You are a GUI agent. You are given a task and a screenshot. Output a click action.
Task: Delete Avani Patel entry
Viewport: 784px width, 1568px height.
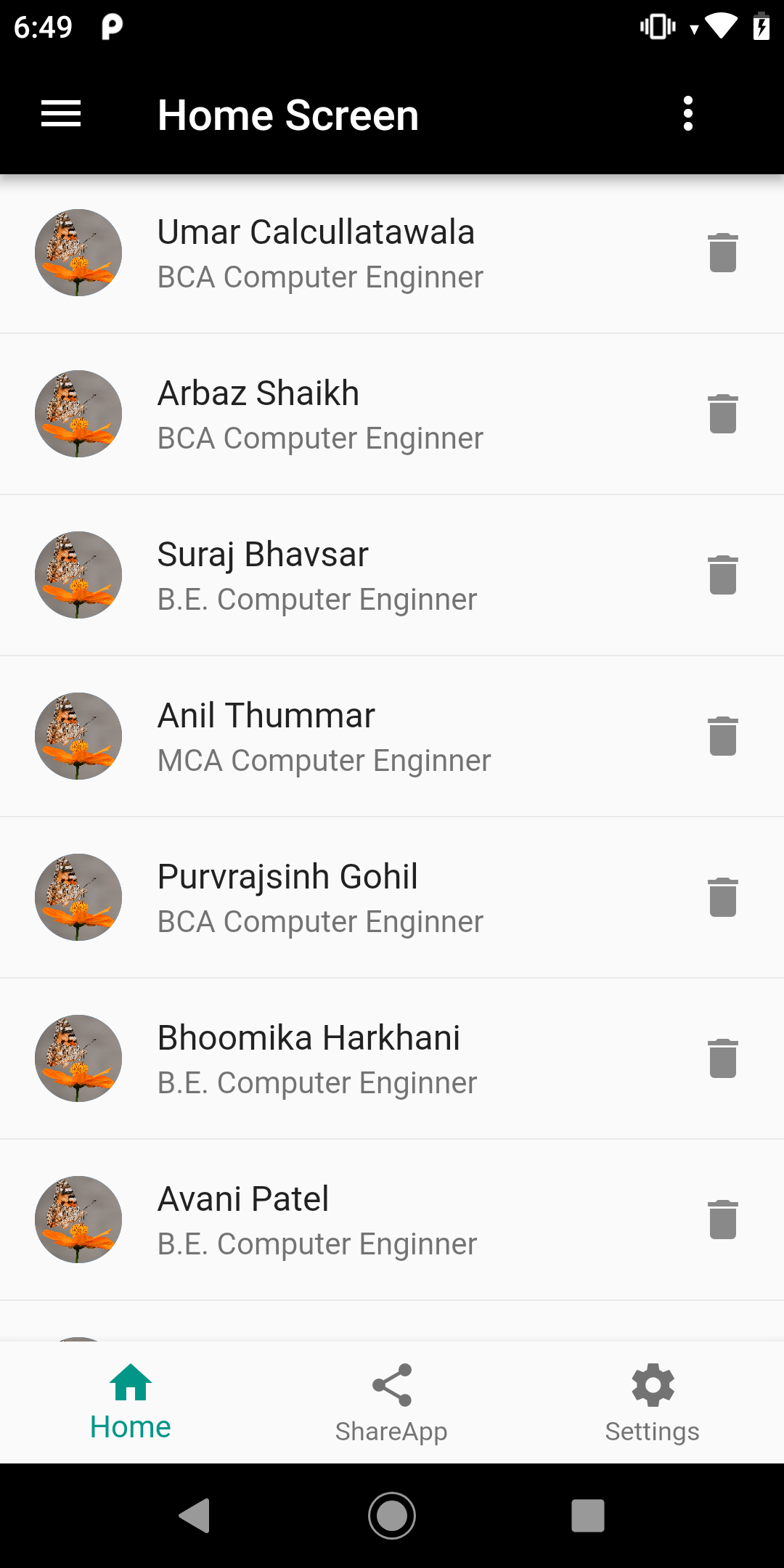click(722, 1220)
